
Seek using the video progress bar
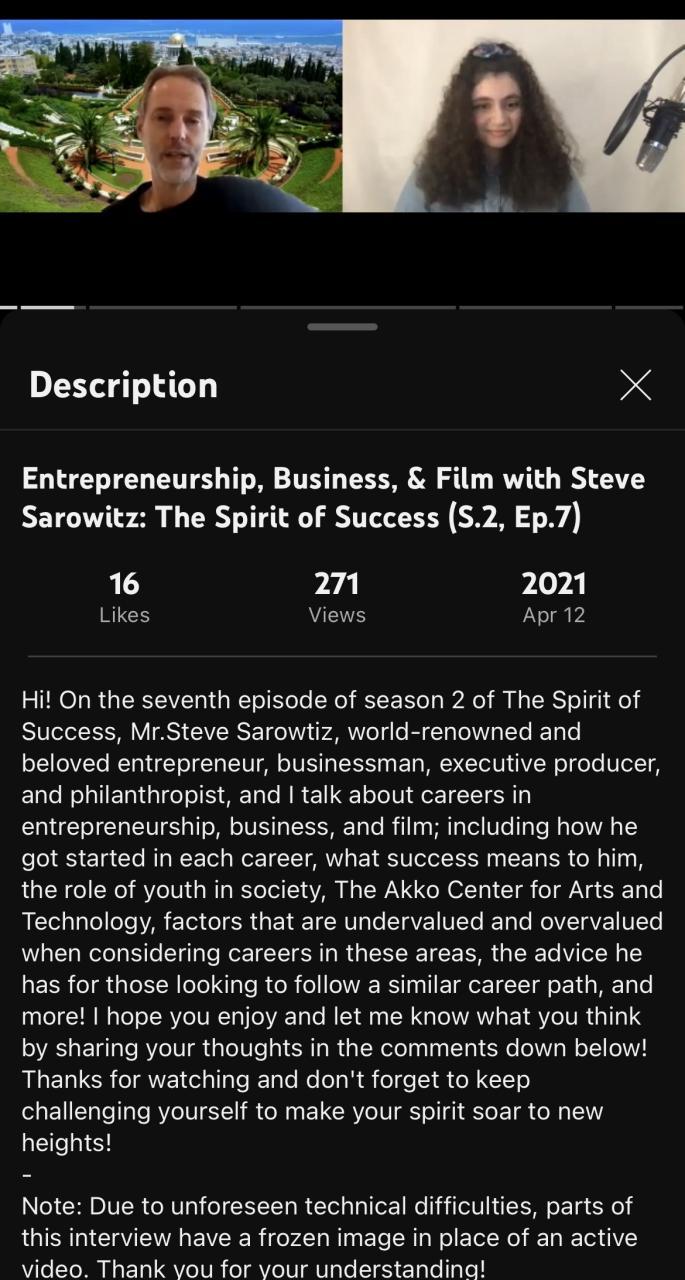tap(342, 307)
